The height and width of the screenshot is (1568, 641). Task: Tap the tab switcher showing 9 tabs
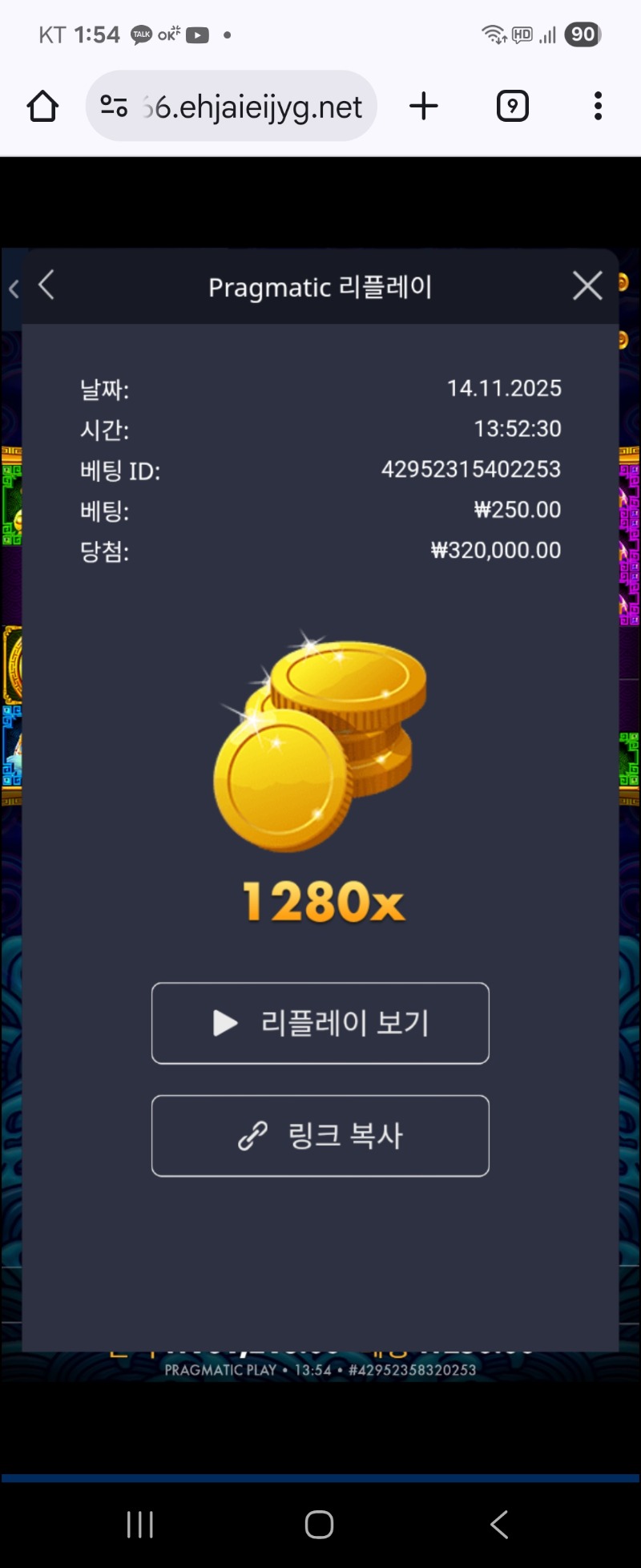click(511, 105)
